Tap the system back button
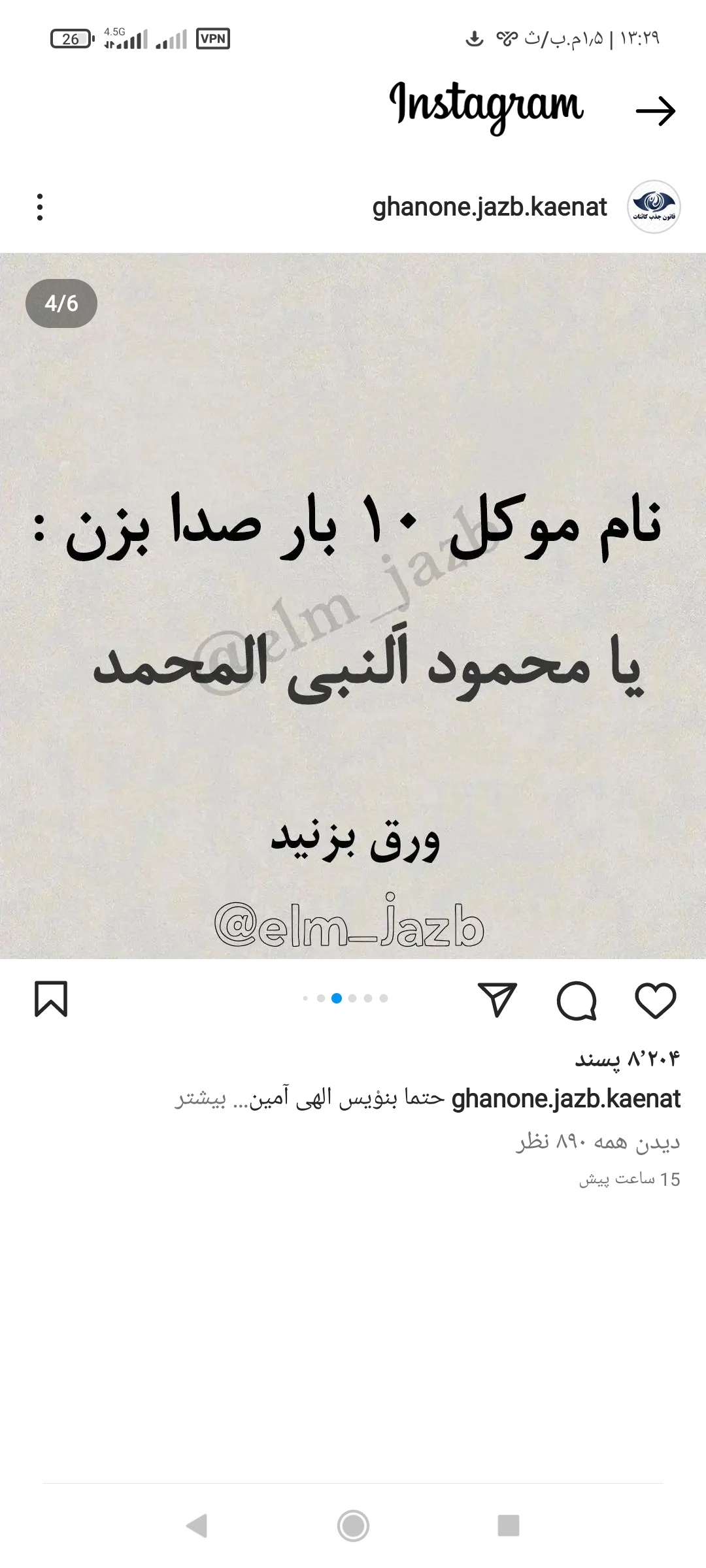Viewport: 706px width, 1568px height. pyautogui.click(x=197, y=1526)
